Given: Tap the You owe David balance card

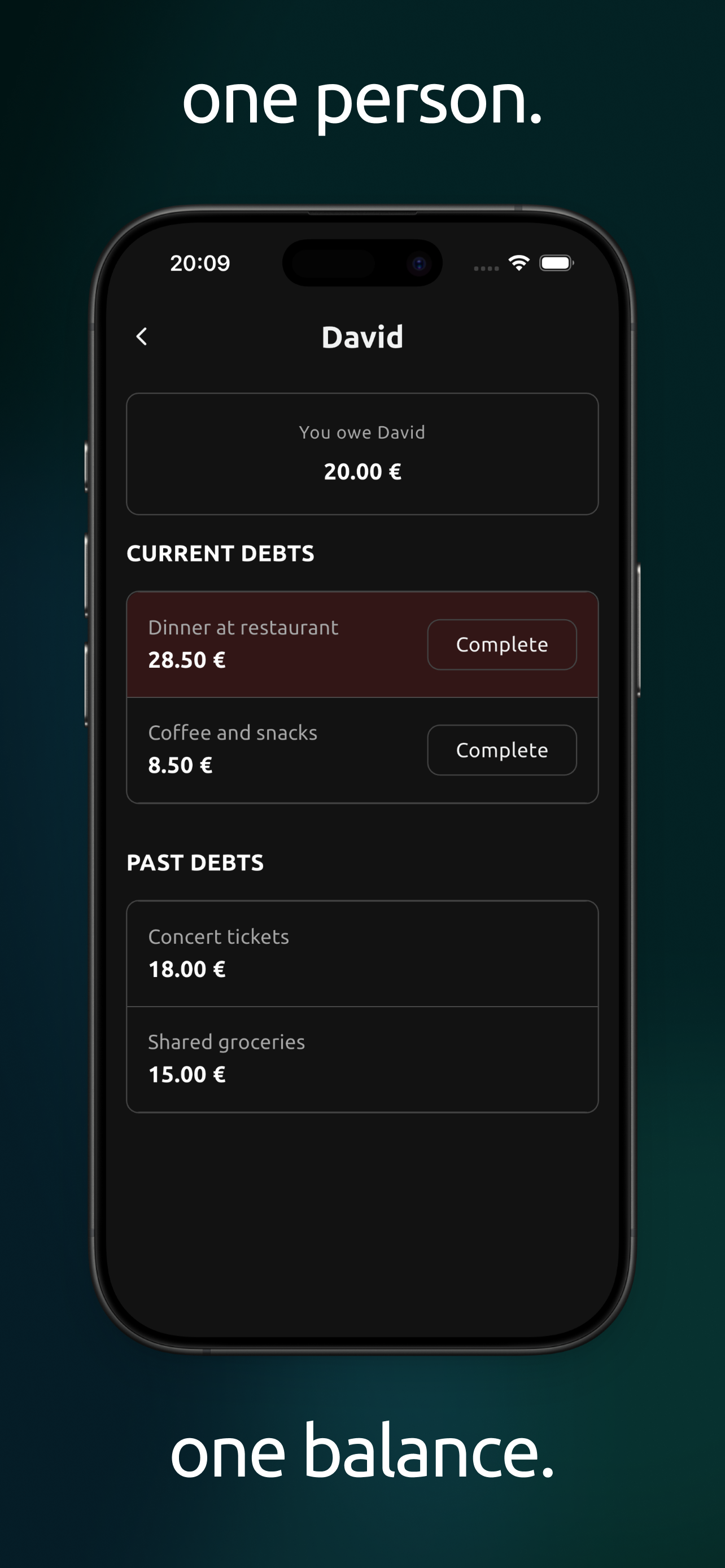Looking at the screenshot, I should [x=361, y=453].
